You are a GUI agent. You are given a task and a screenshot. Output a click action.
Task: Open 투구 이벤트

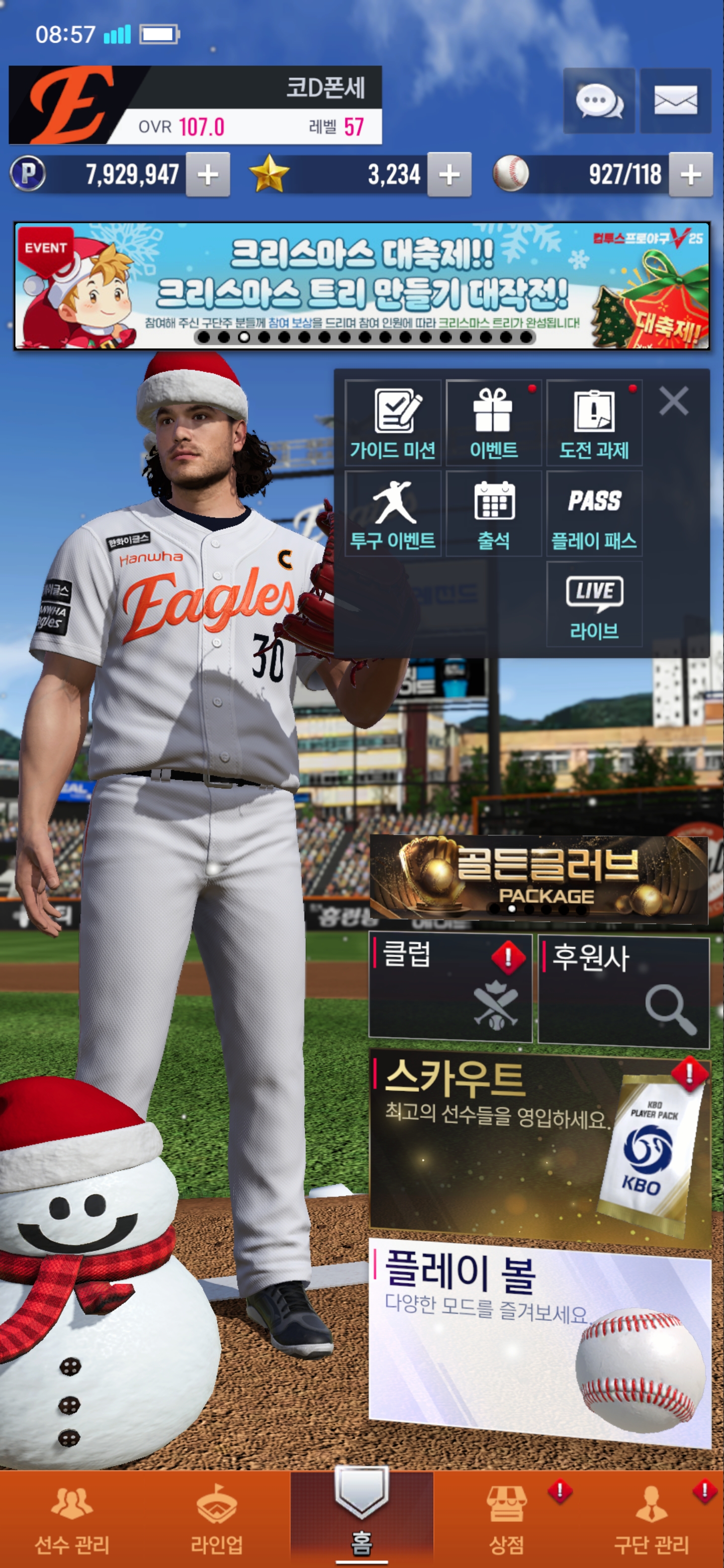coord(393,514)
